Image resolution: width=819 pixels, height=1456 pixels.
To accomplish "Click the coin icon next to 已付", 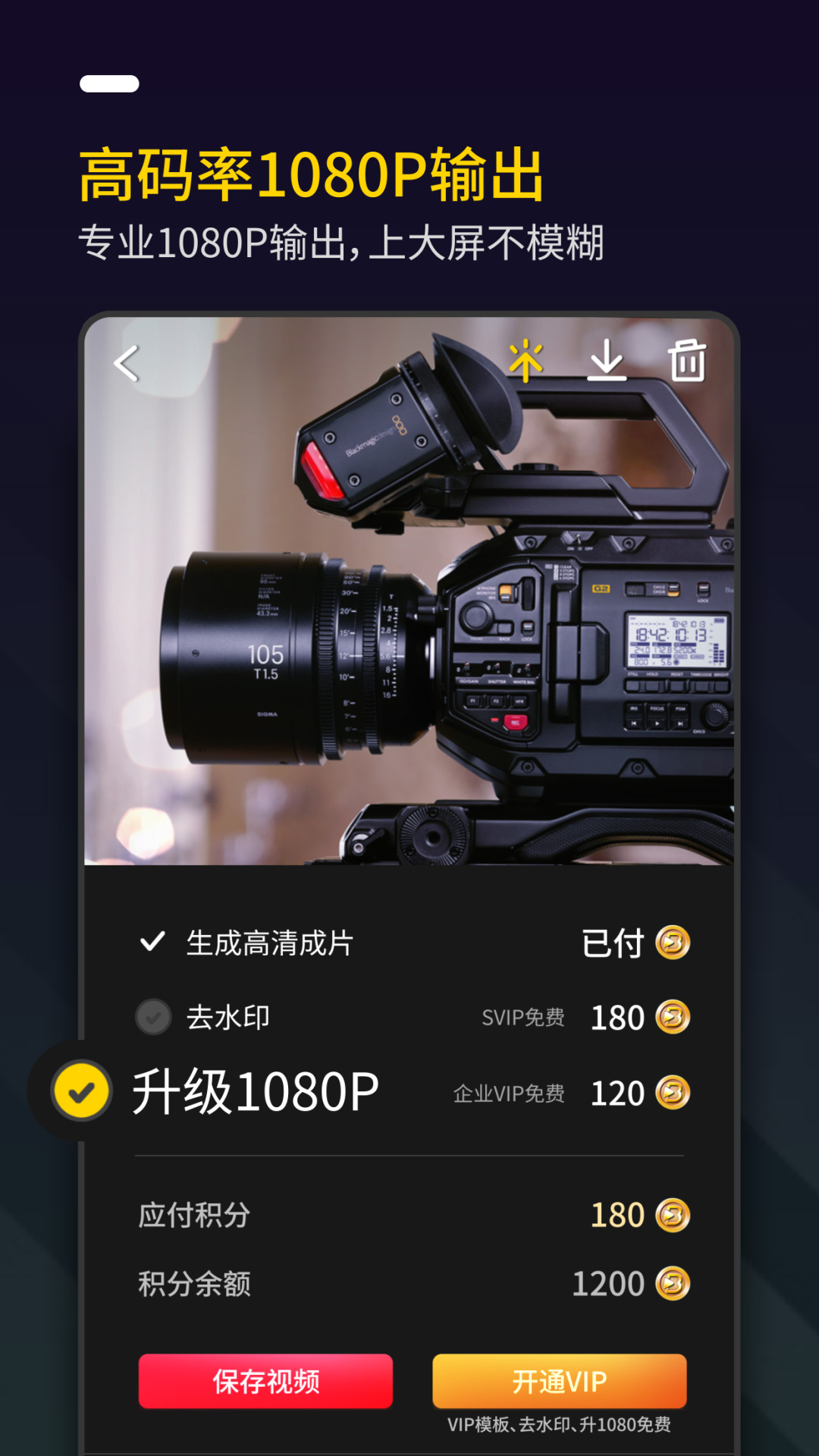I will [673, 943].
